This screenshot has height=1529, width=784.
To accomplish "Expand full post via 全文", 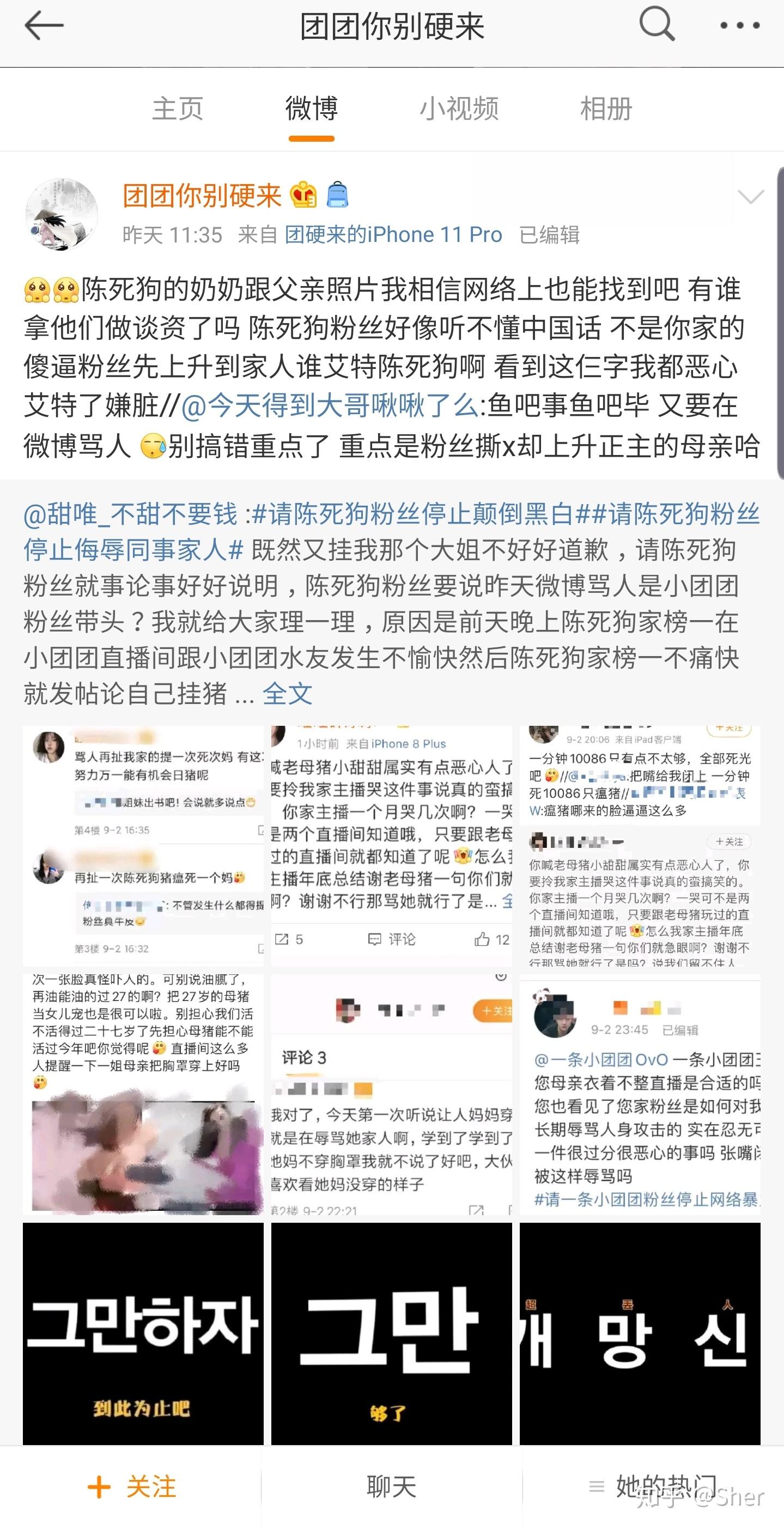I will [287, 693].
